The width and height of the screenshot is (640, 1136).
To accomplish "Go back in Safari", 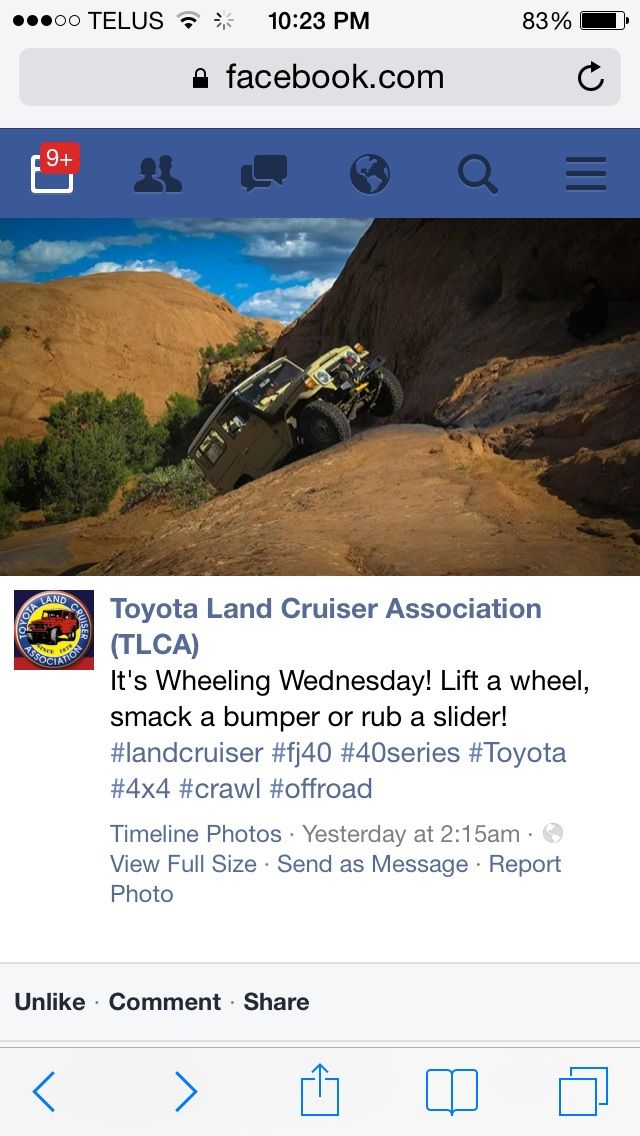I will (x=44, y=1091).
